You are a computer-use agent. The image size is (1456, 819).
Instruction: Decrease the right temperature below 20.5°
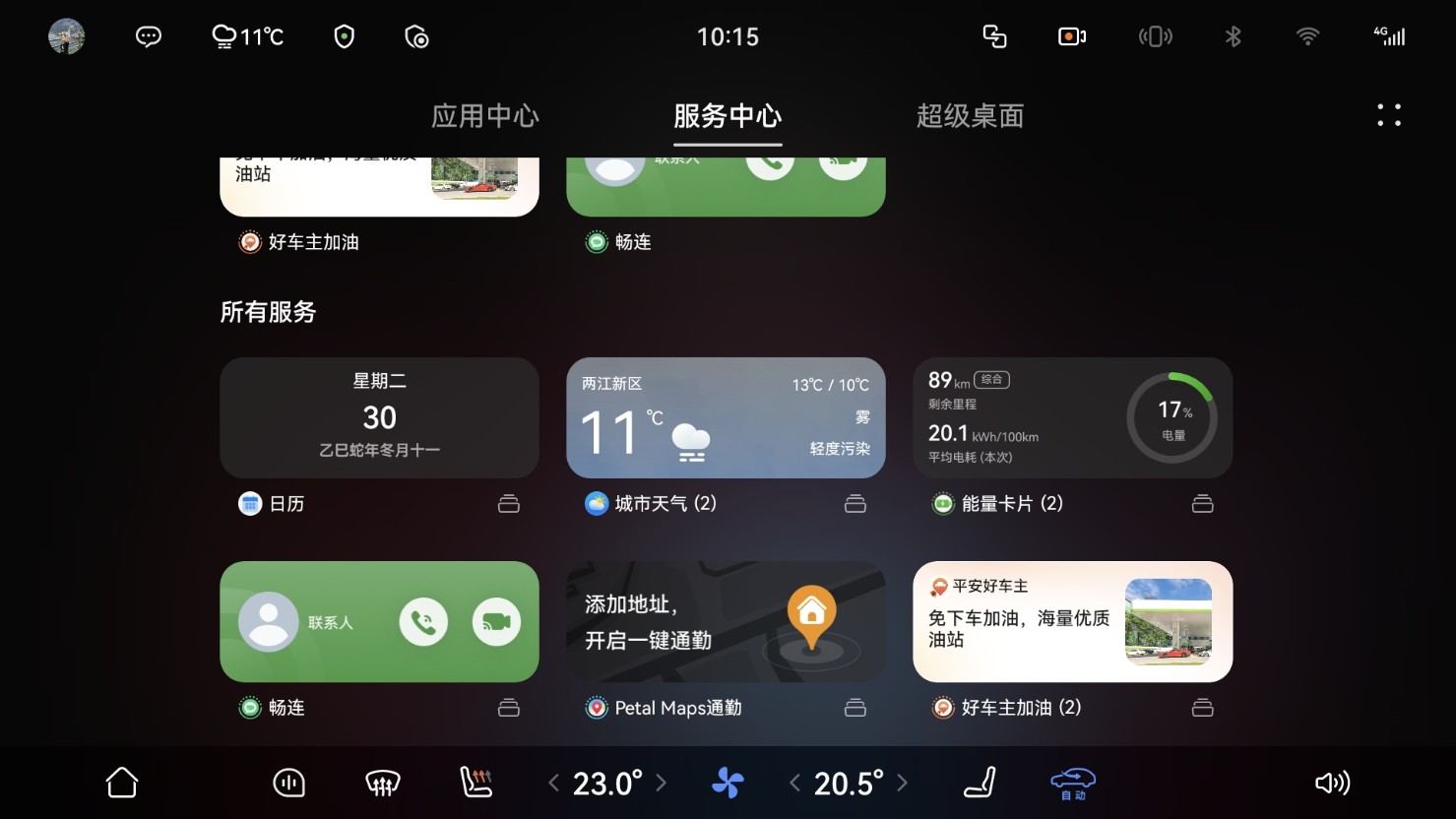(794, 784)
